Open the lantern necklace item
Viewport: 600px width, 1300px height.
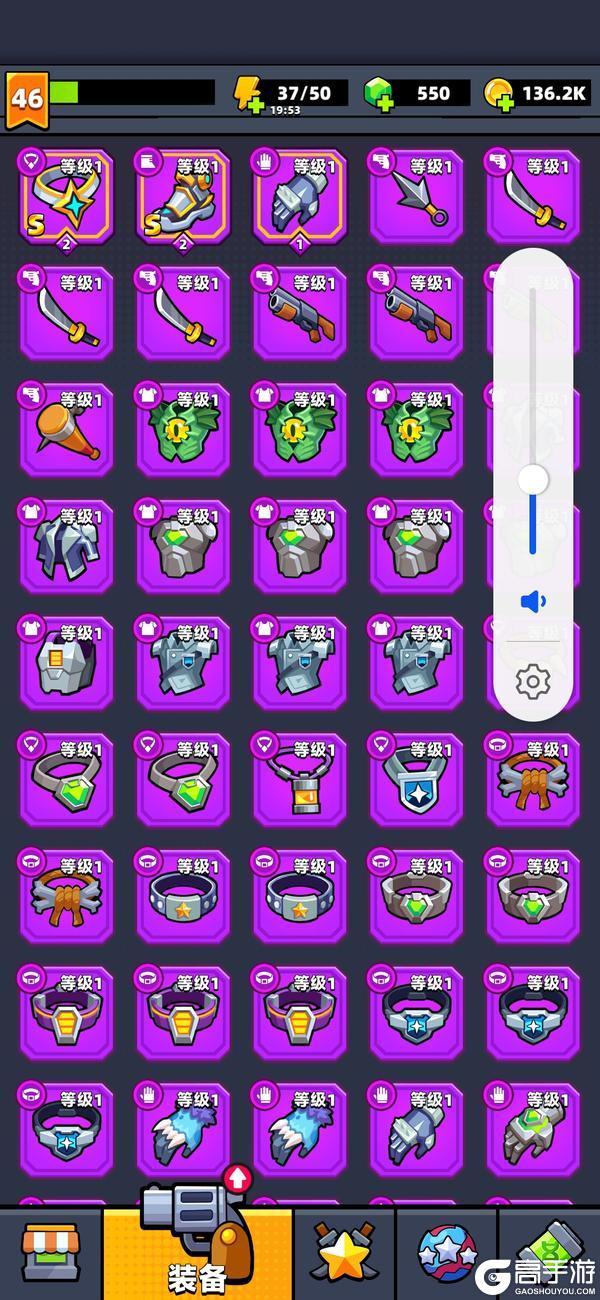(x=299, y=780)
